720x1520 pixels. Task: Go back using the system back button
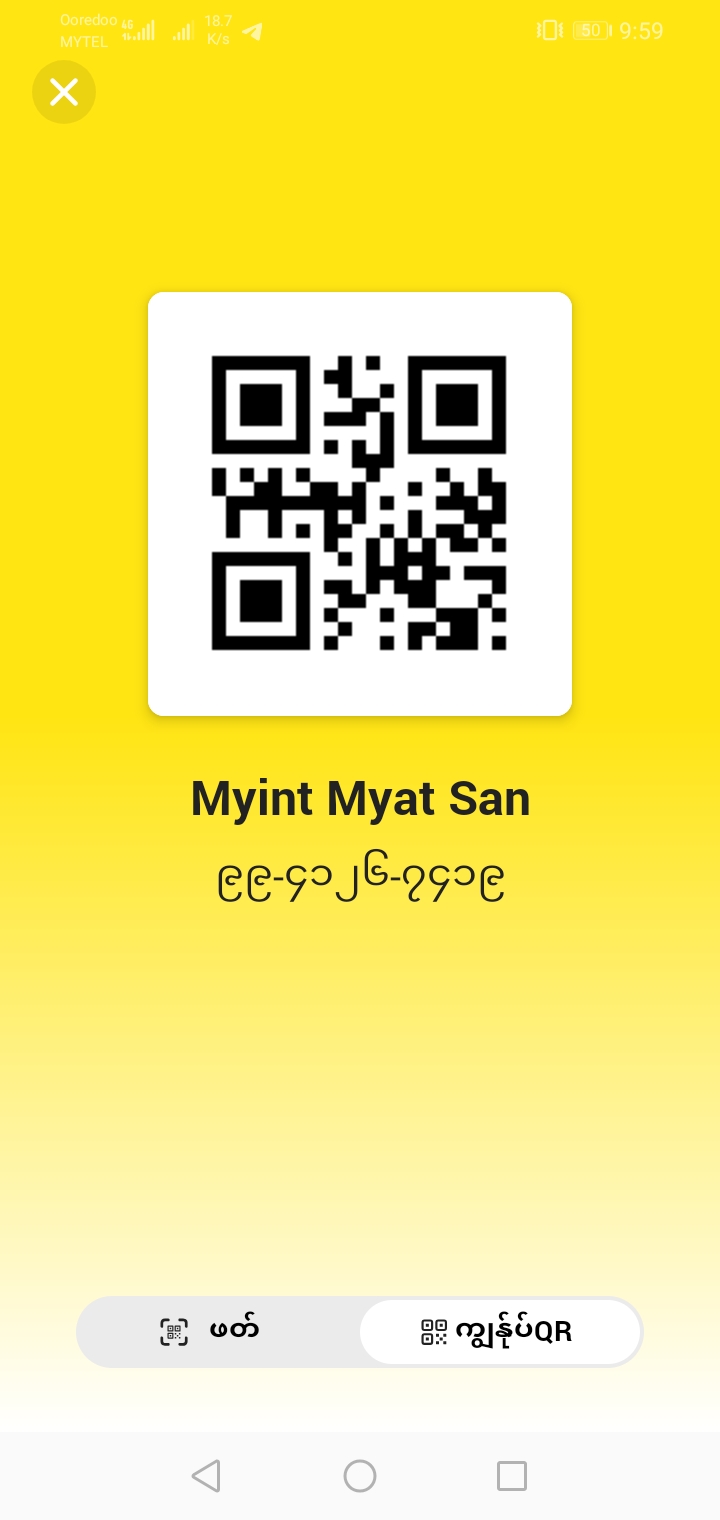[206, 1475]
